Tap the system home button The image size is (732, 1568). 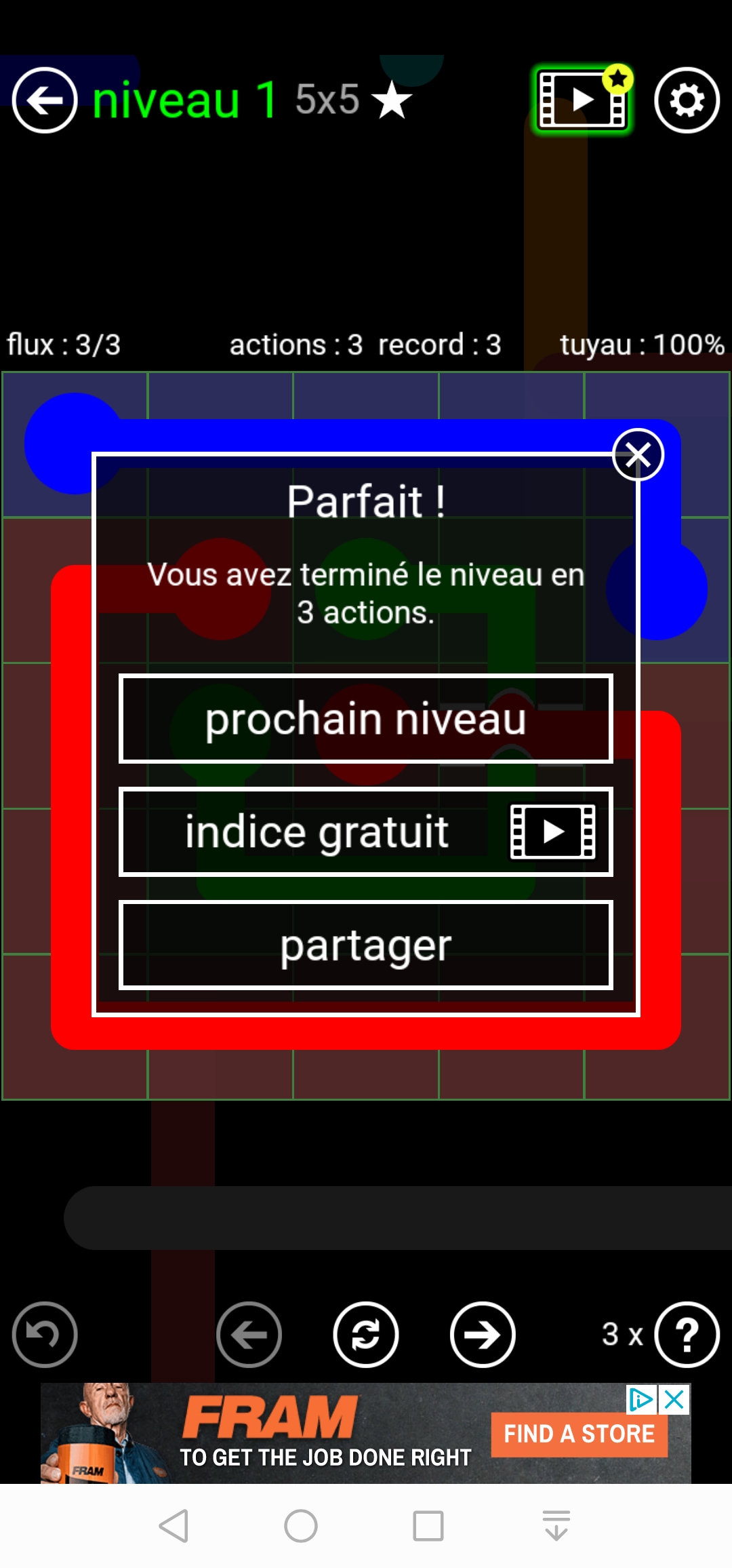pyautogui.click(x=301, y=1526)
